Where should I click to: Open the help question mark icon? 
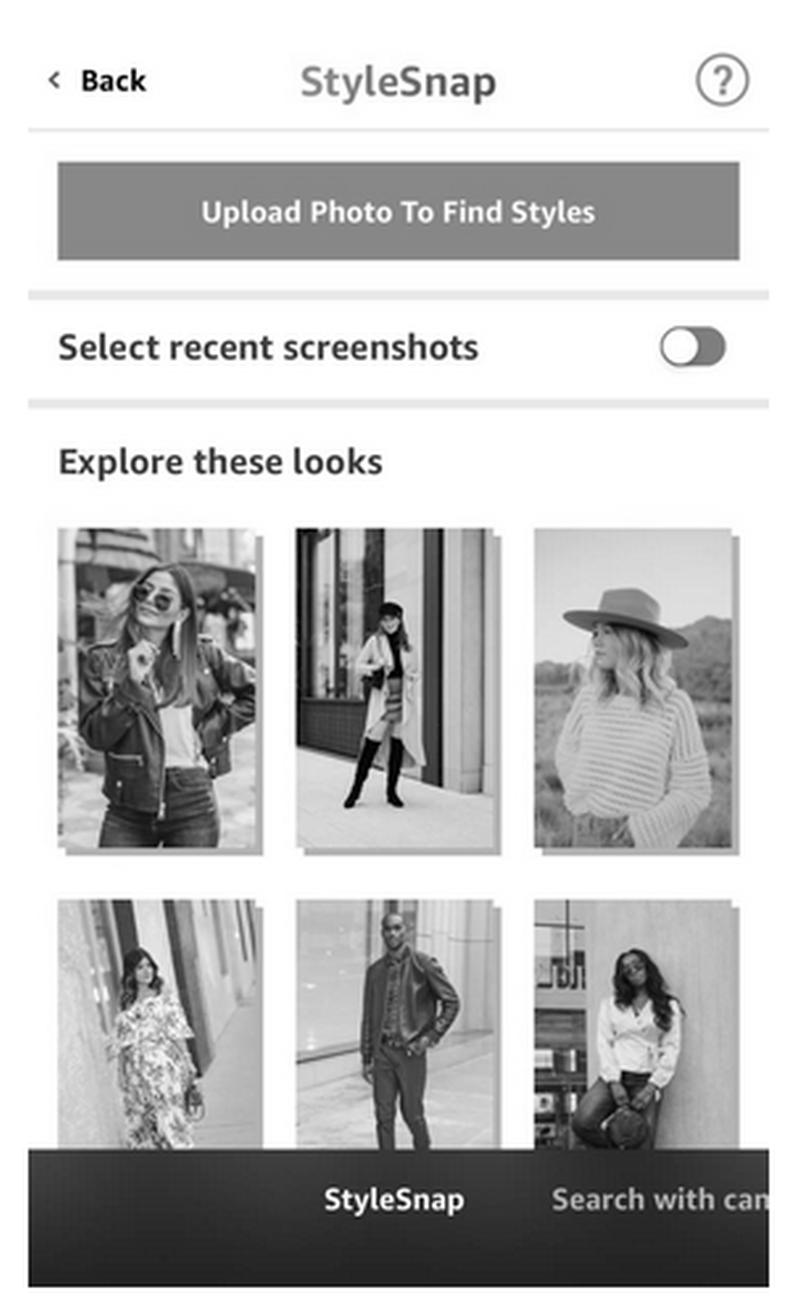[722, 80]
